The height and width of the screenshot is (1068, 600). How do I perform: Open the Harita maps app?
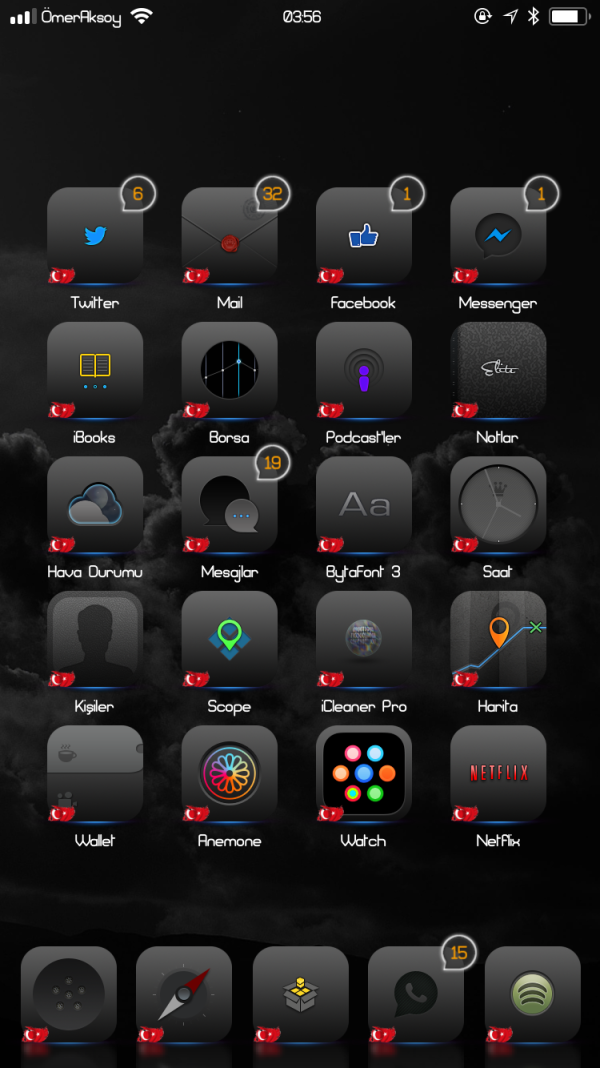point(497,639)
